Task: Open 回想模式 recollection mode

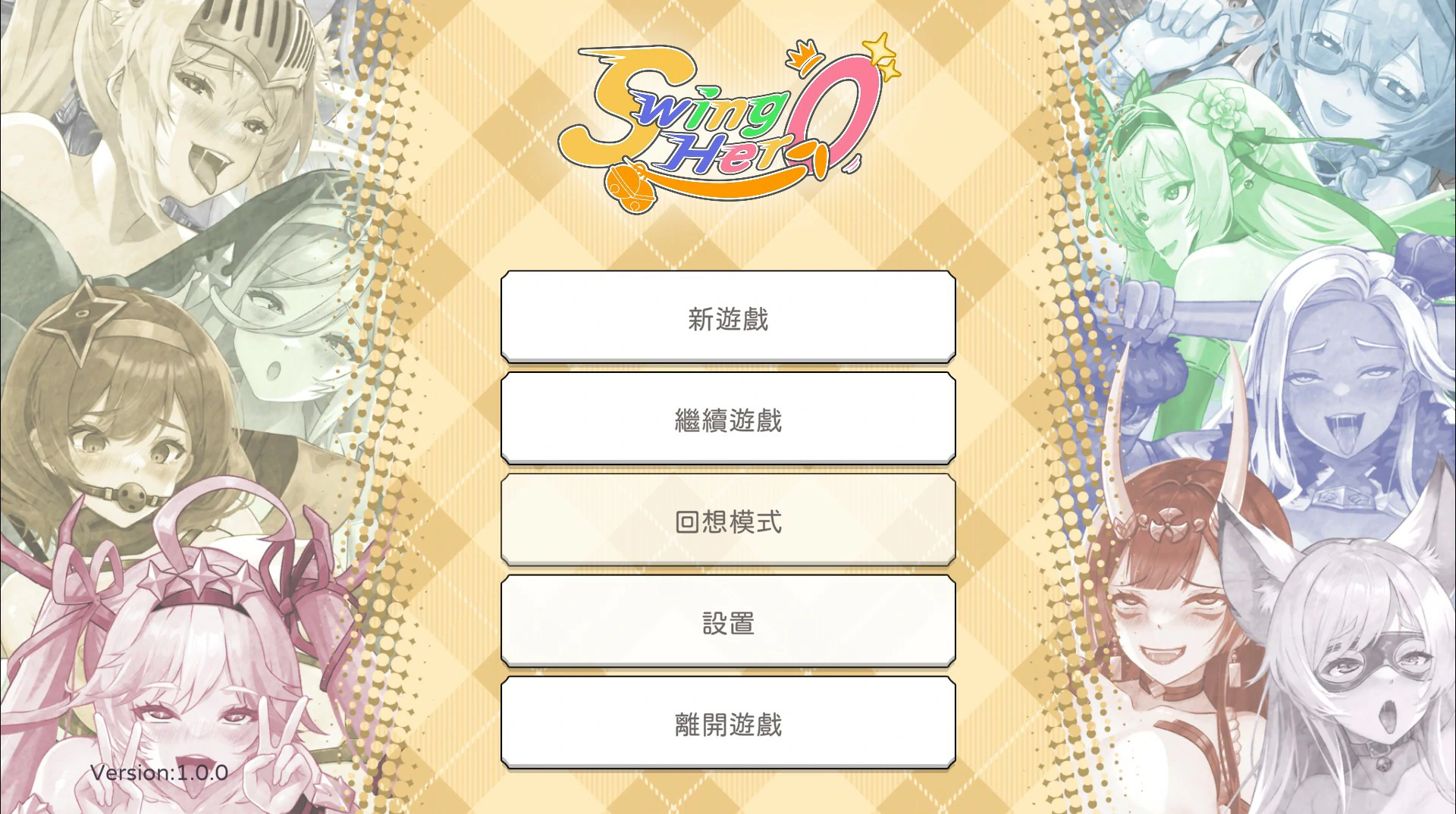Action: coord(728,521)
